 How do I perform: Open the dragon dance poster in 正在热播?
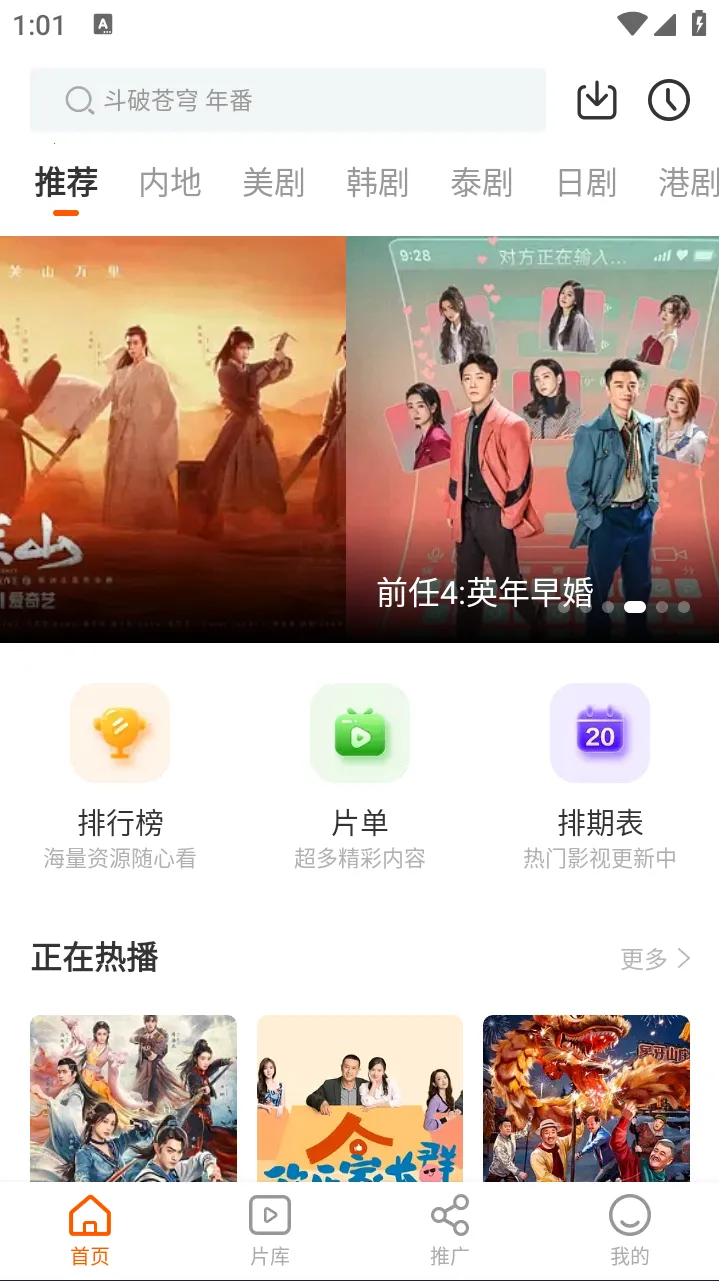(x=586, y=1098)
